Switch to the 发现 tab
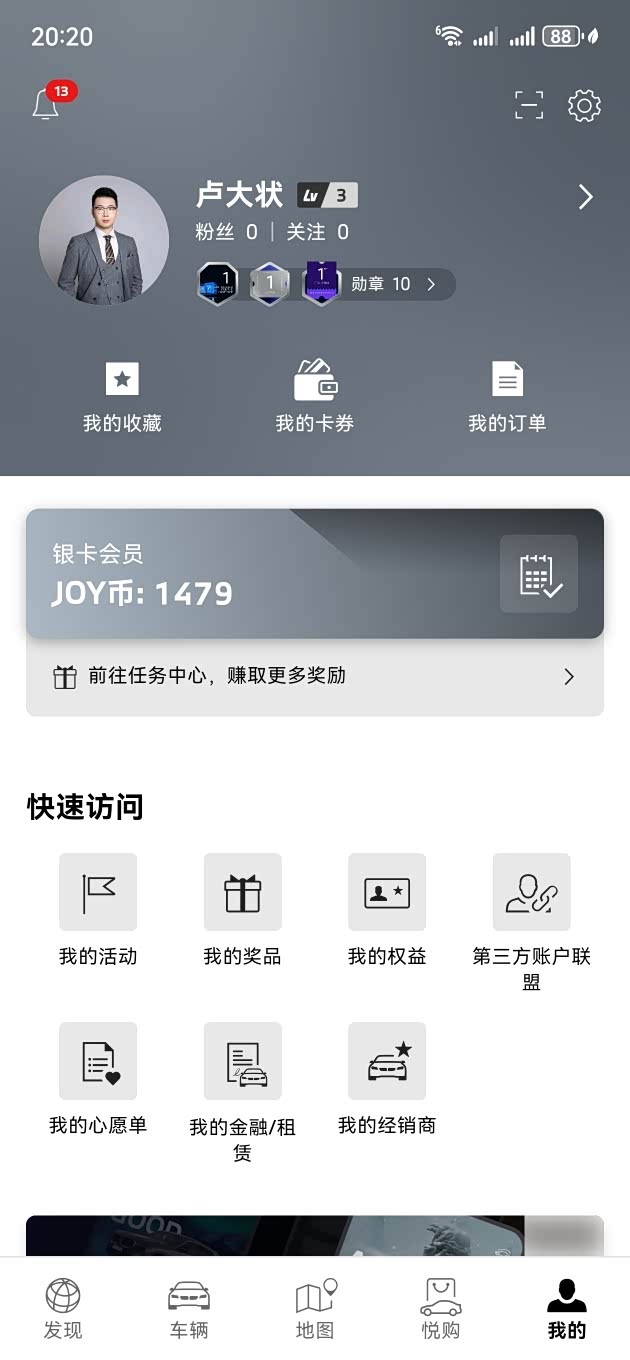Viewport: 630px width, 1360px height. [63, 1308]
